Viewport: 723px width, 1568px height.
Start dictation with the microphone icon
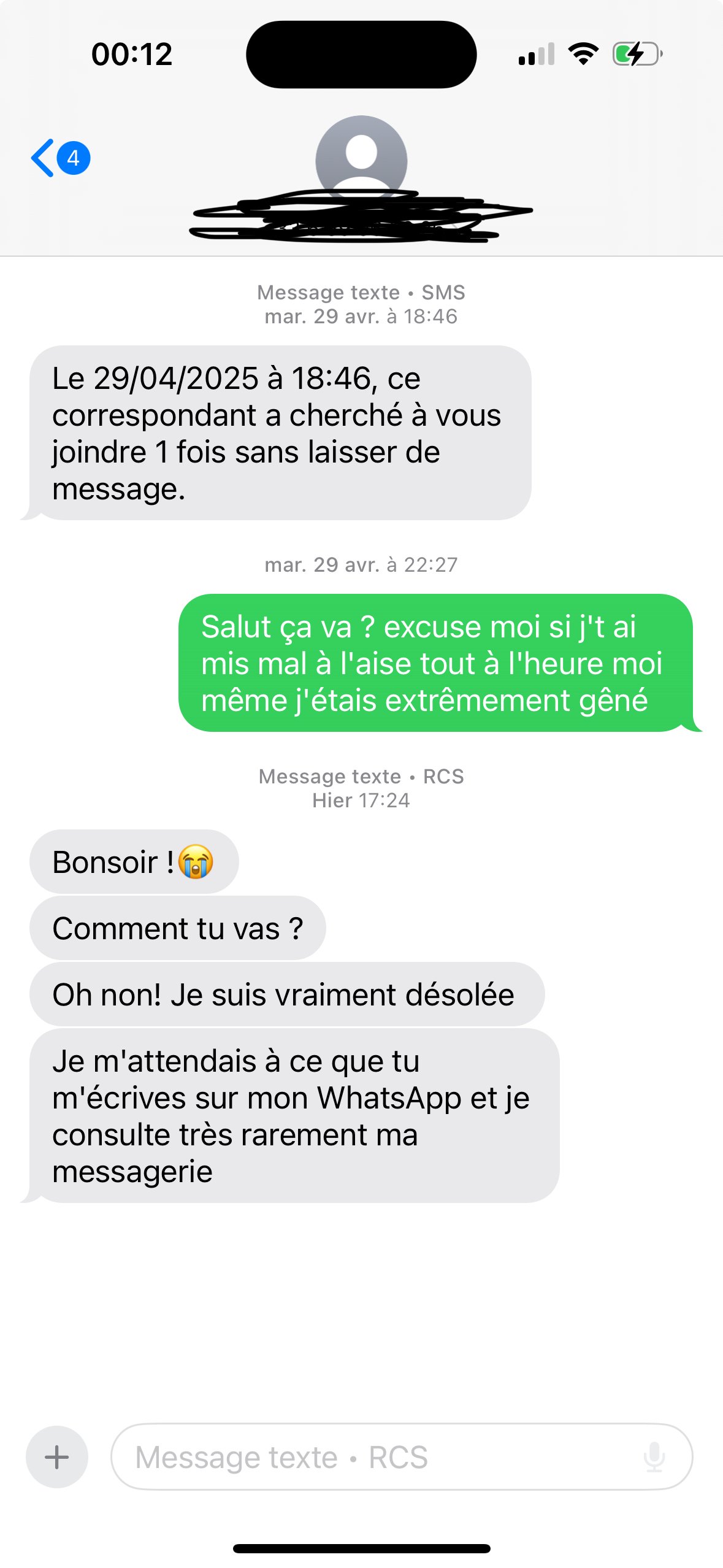coord(654,1456)
